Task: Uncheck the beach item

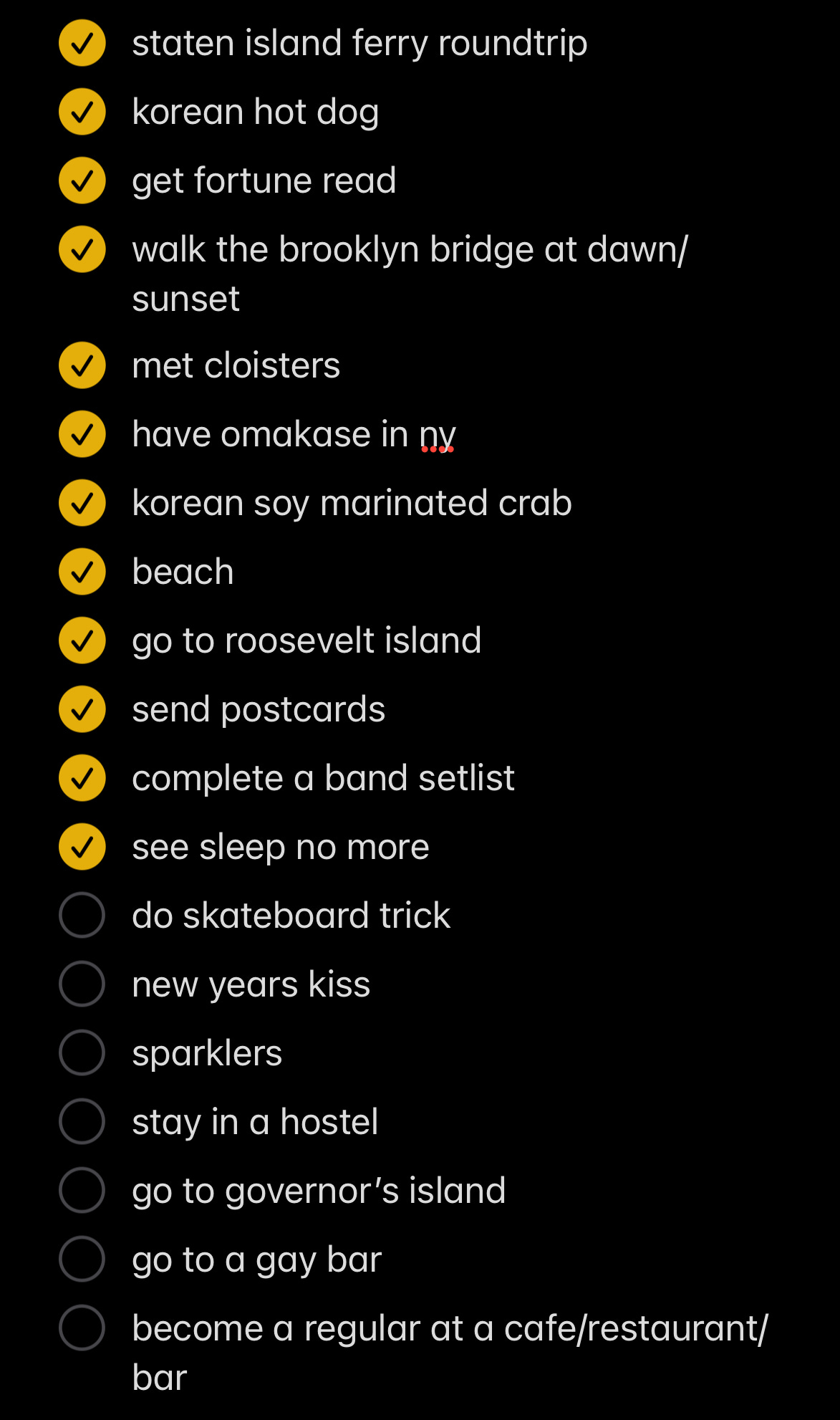Action: [x=82, y=572]
